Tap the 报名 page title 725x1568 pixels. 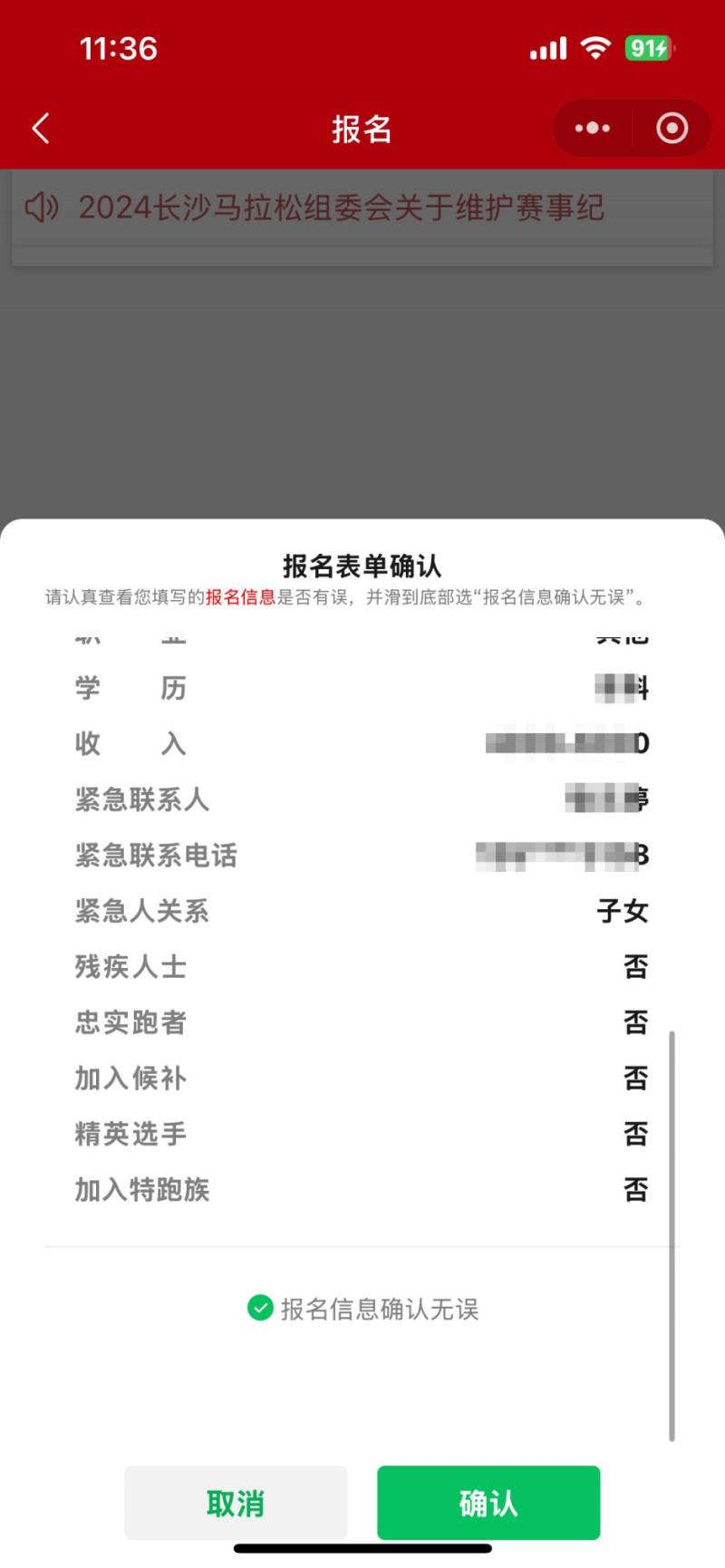pyautogui.click(x=362, y=129)
